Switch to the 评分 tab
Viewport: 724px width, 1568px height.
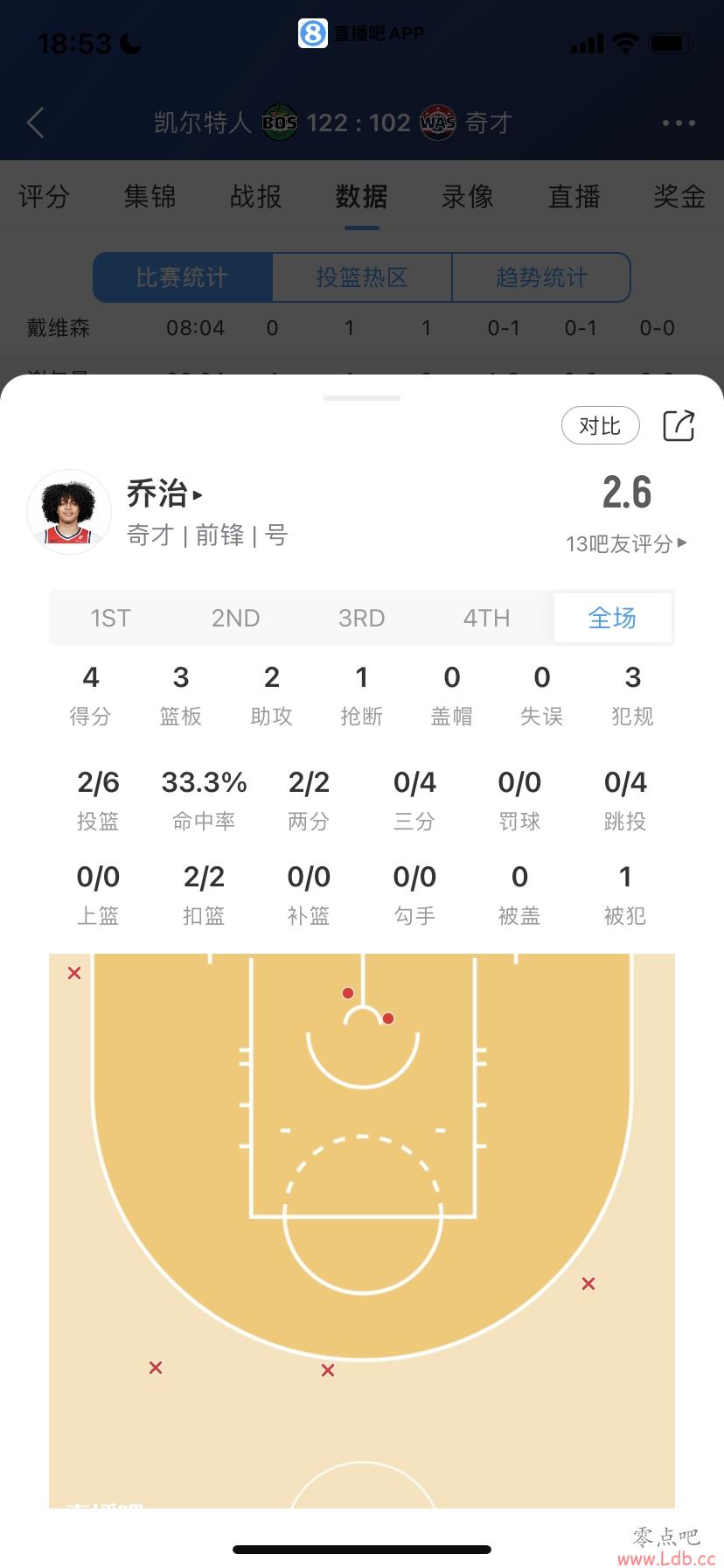44,197
